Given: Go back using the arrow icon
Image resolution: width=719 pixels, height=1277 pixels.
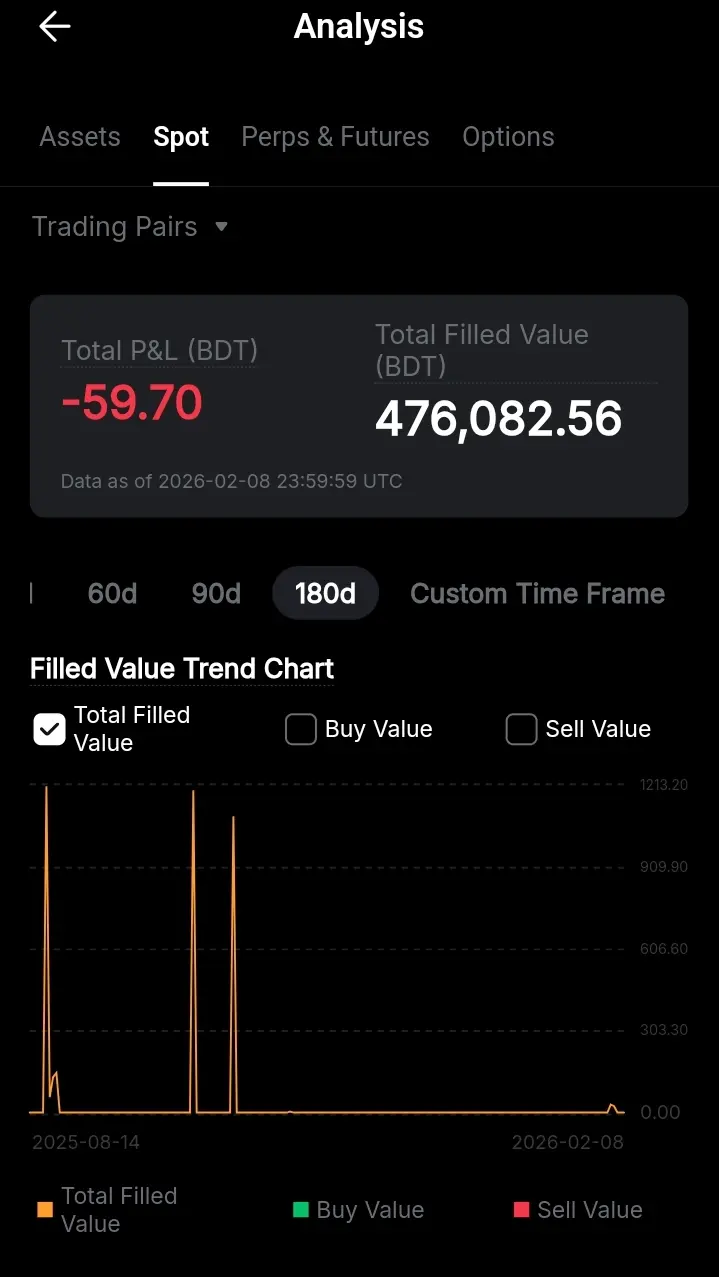Looking at the screenshot, I should pos(54,27).
